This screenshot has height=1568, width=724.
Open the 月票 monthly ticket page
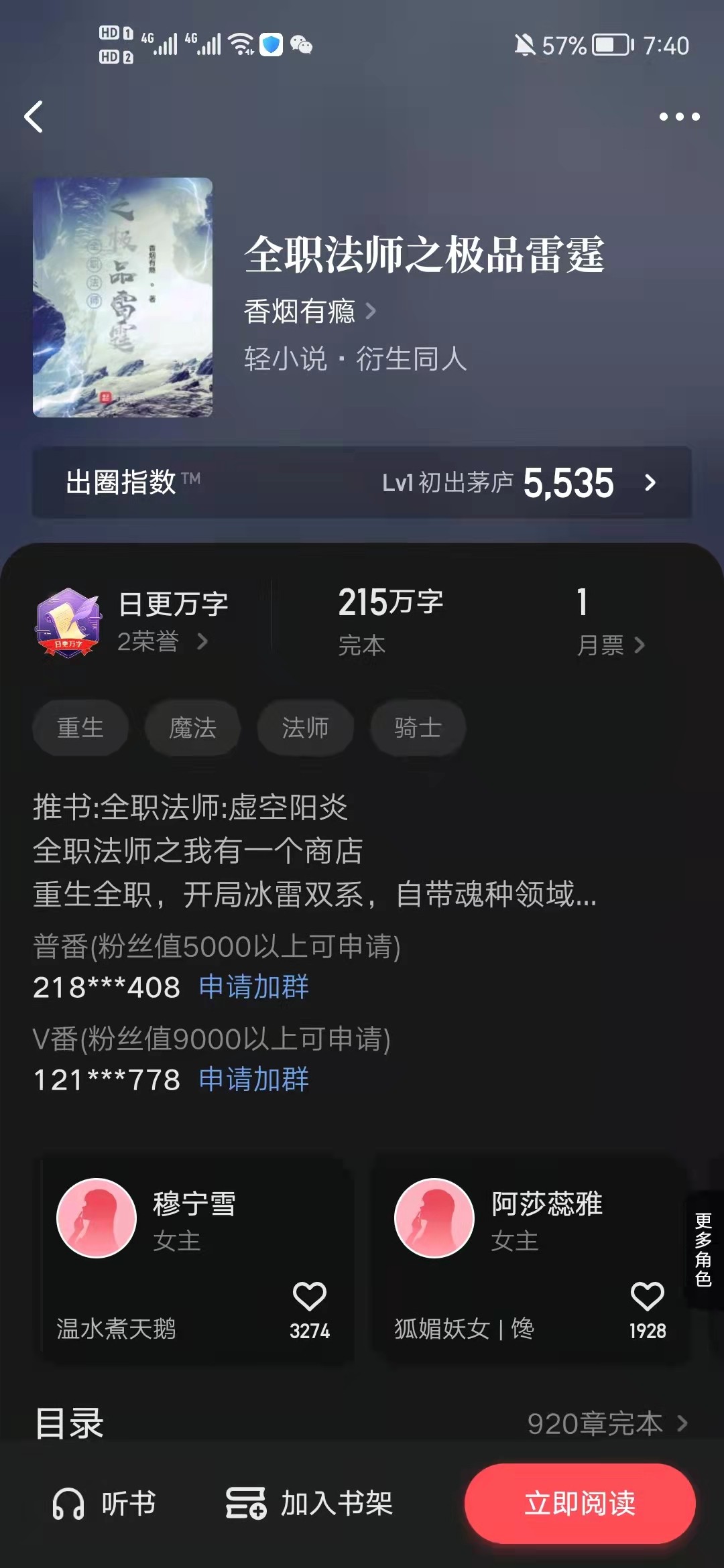tap(610, 645)
